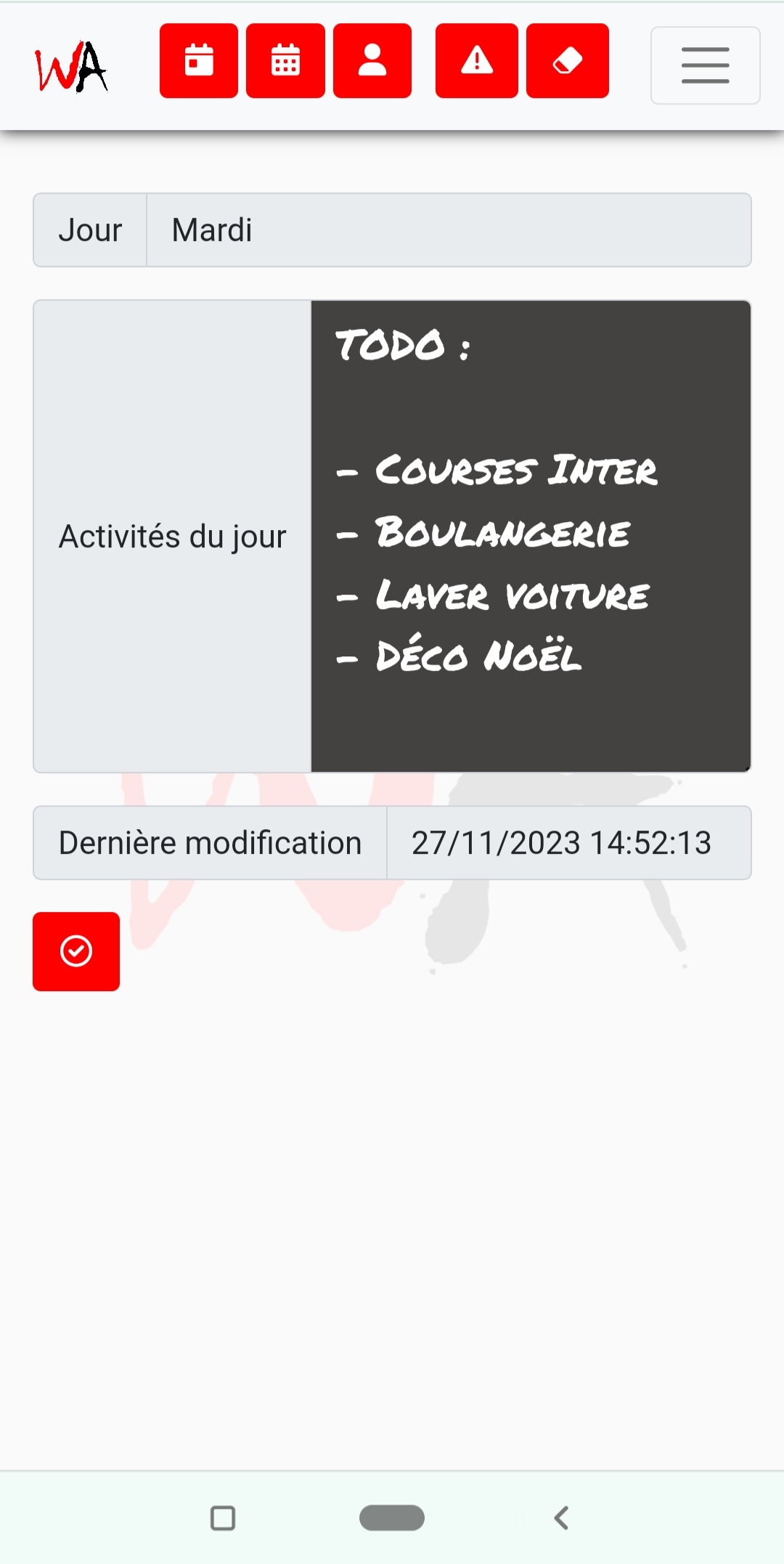This screenshot has width=784, height=1564.
Task: Open the week calendar grid view
Action: pos(285,61)
